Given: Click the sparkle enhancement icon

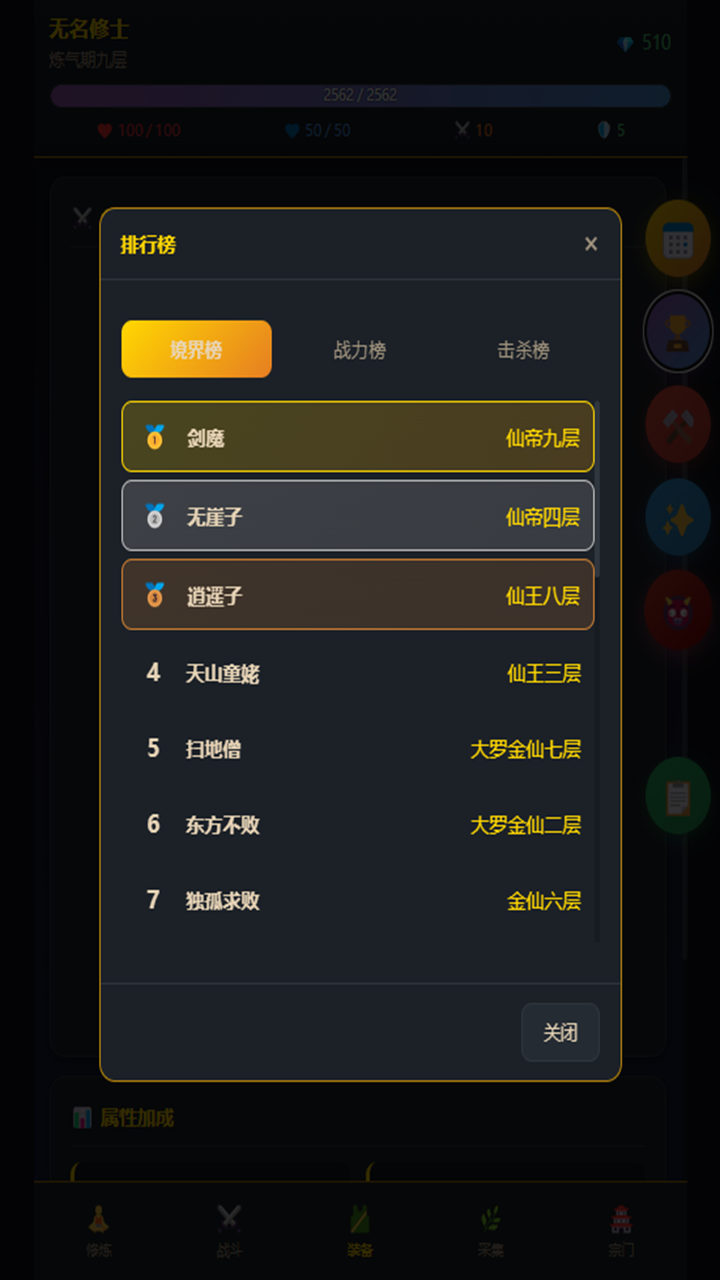Looking at the screenshot, I should [678, 518].
